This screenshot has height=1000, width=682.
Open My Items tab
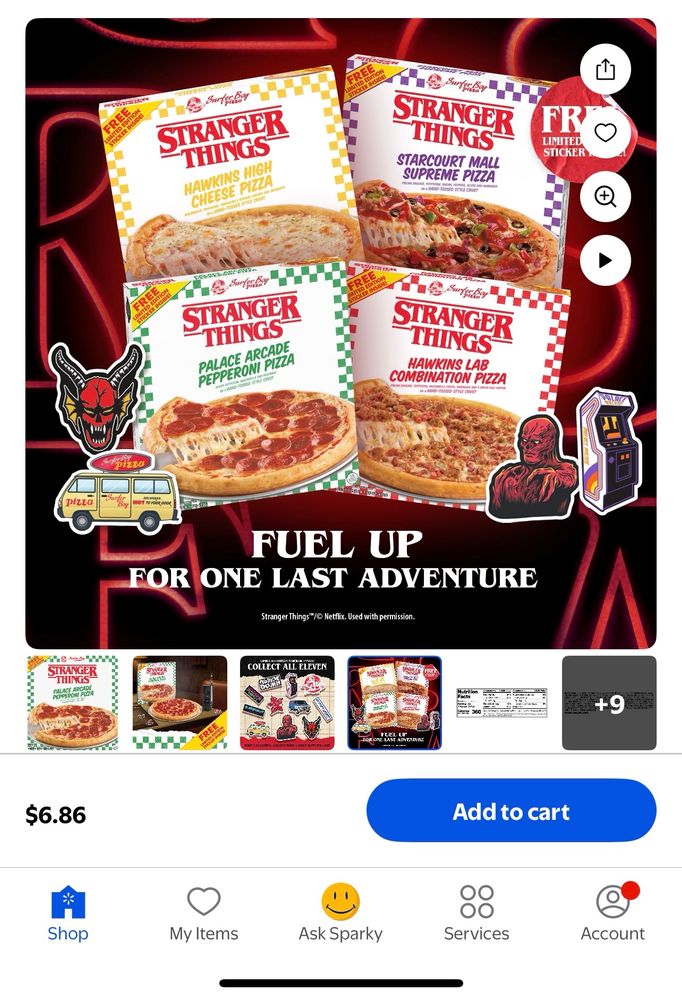204,913
